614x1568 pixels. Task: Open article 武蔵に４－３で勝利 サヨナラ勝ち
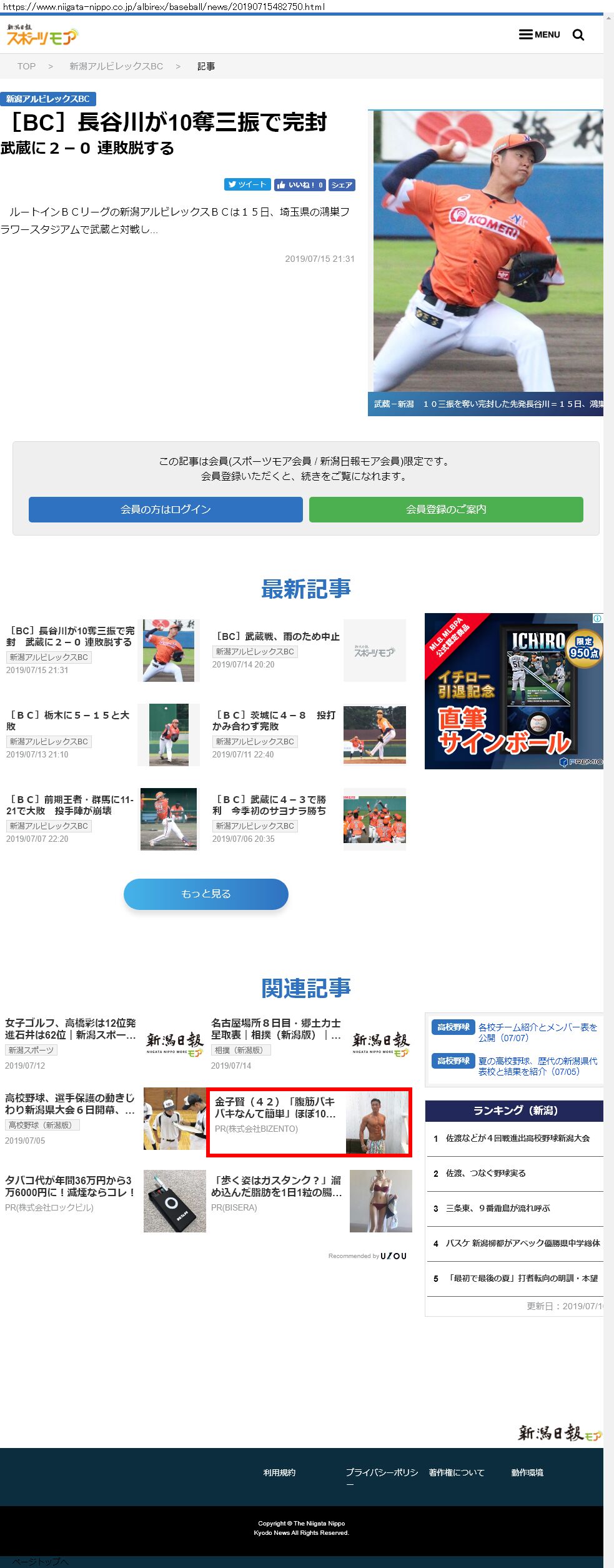[x=270, y=804]
